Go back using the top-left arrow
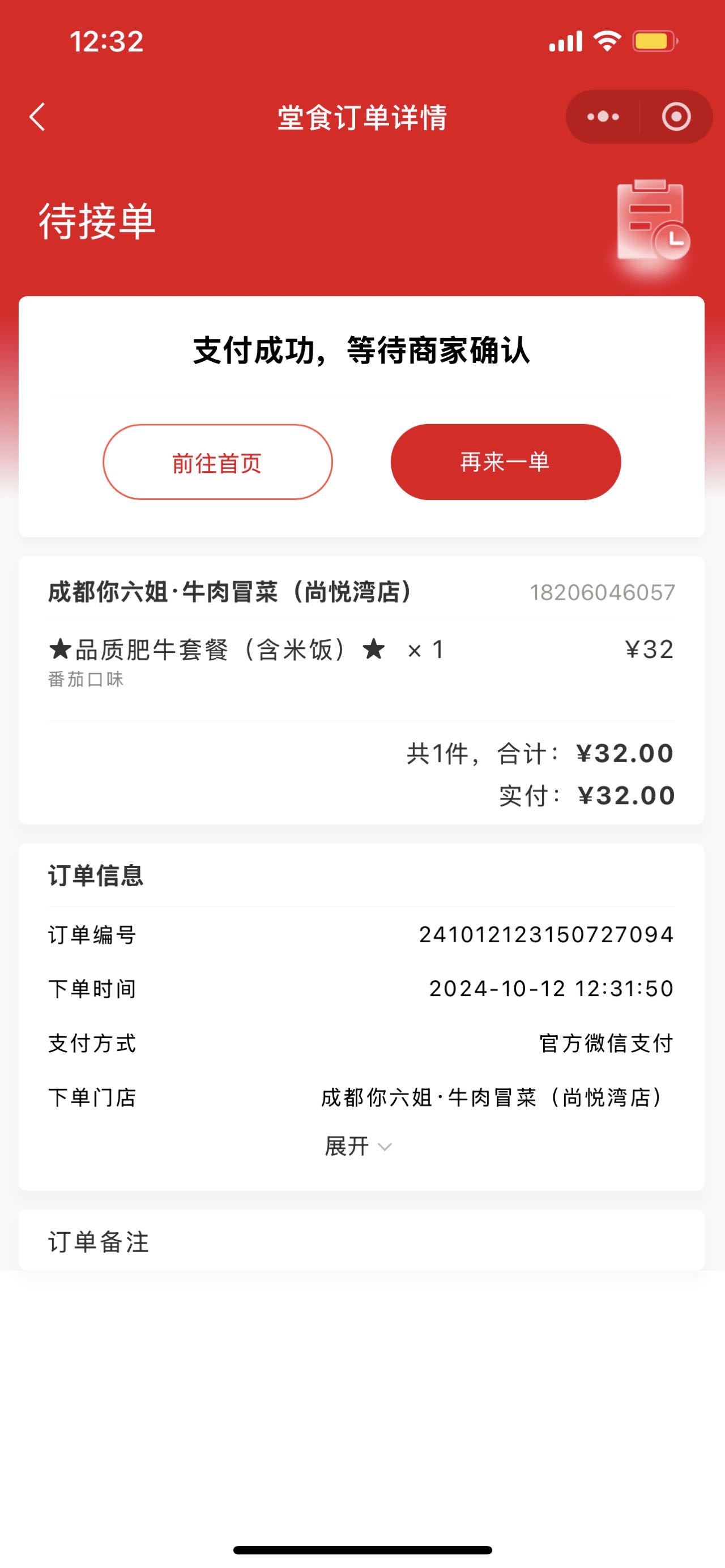725x1568 pixels. click(x=37, y=117)
